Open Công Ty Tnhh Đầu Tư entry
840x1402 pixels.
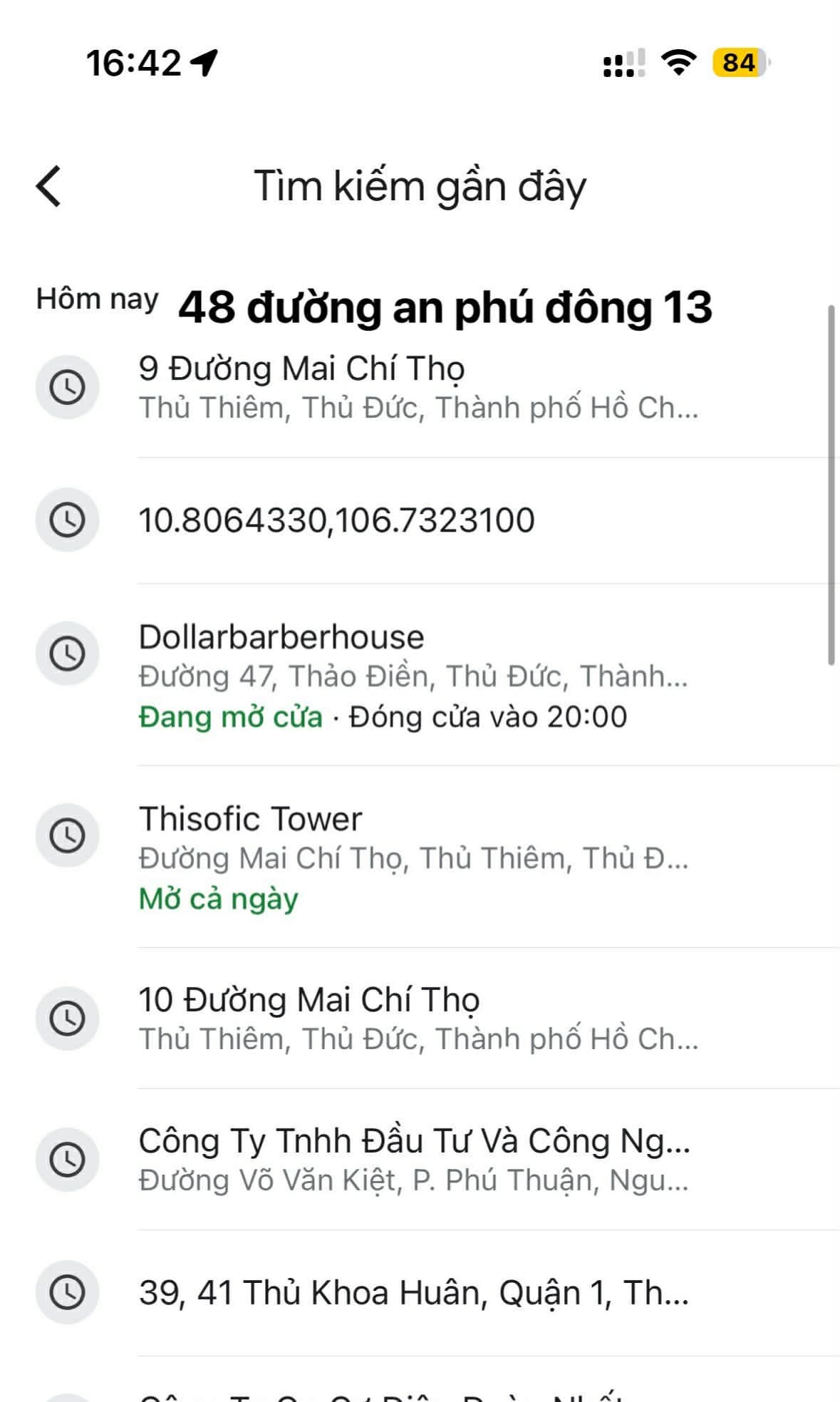click(413, 1160)
